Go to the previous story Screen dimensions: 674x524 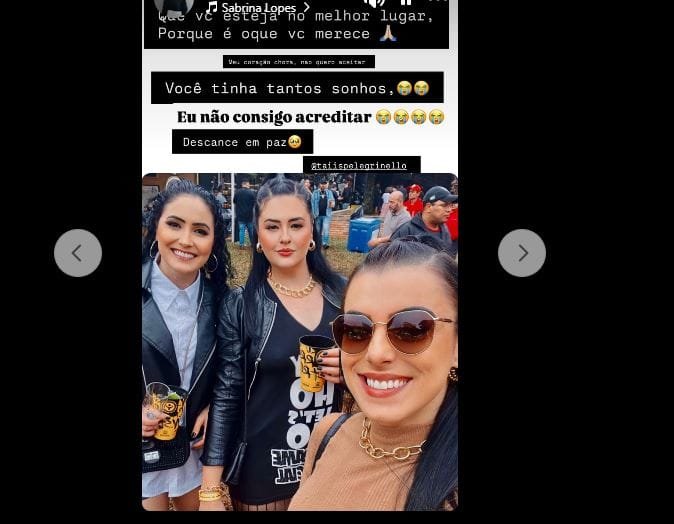(78, 253)
